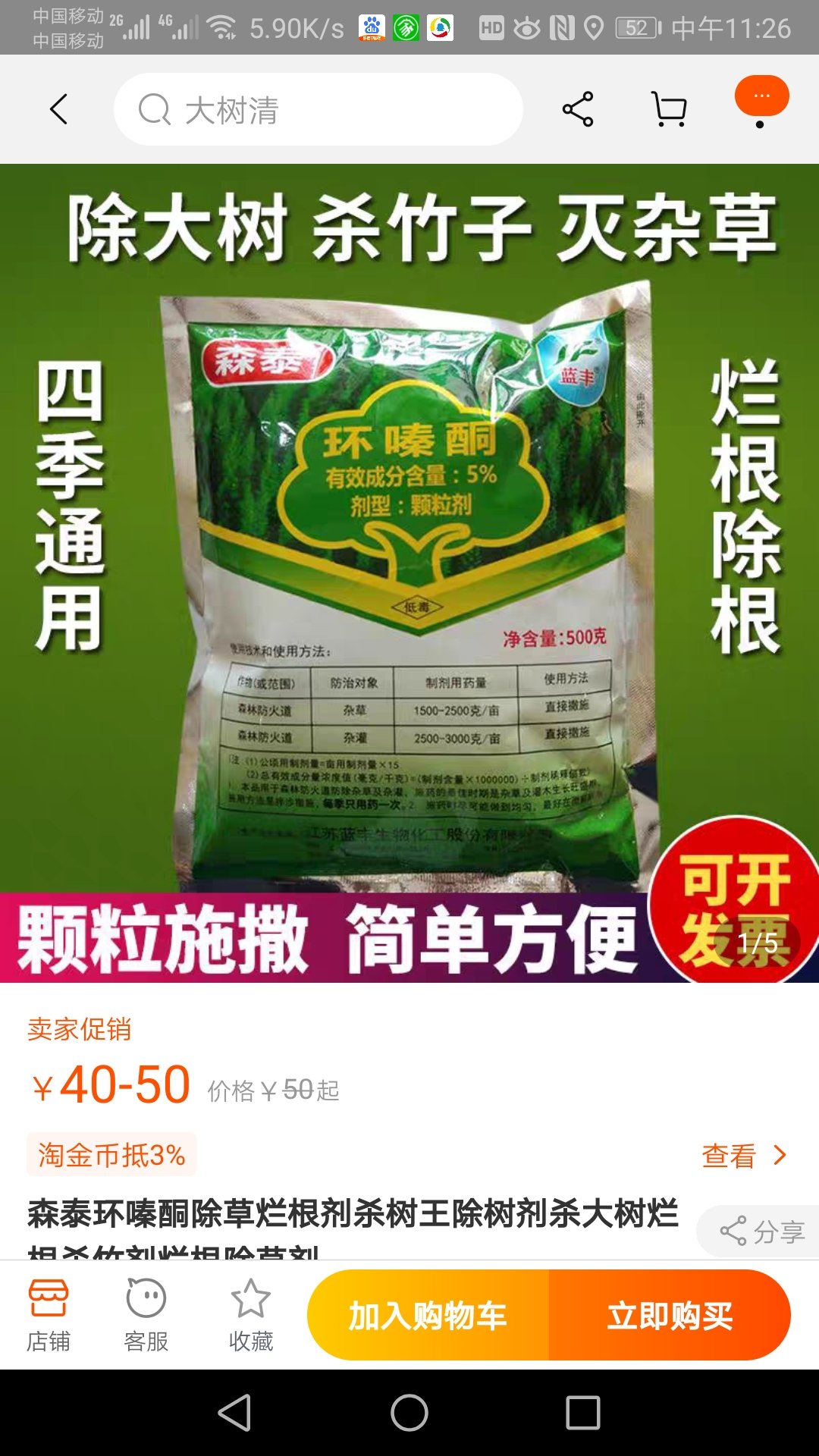Tap 立即购买 to buy now
819x1456 pixels.
[x=670, y=1315]
